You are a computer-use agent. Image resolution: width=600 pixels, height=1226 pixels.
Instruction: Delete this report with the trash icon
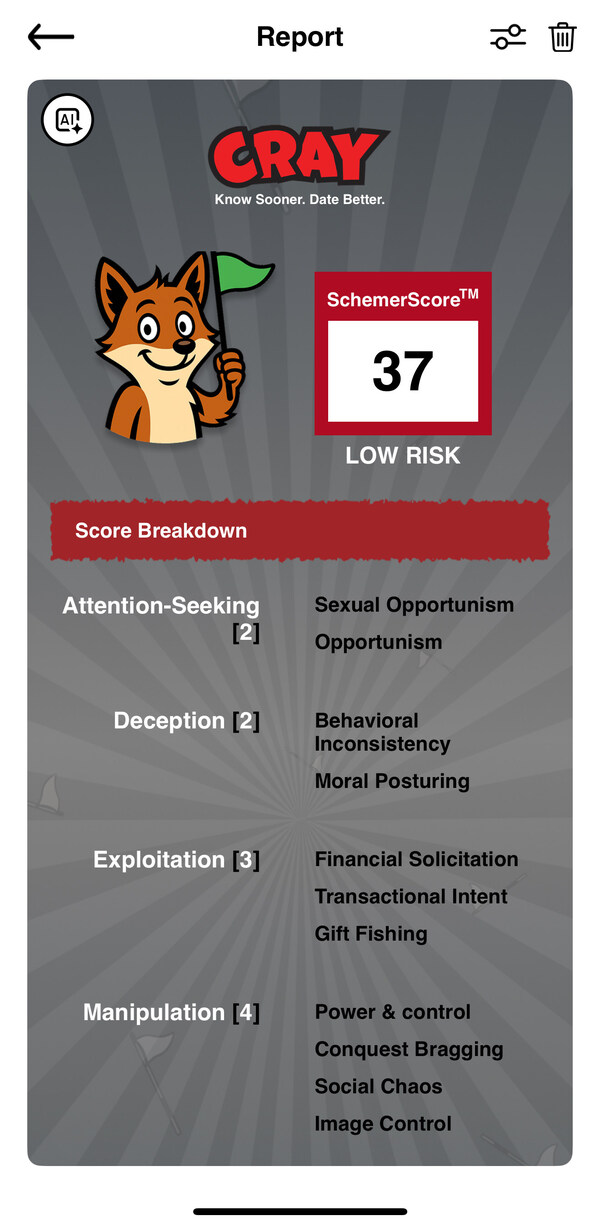coord(562,38)
